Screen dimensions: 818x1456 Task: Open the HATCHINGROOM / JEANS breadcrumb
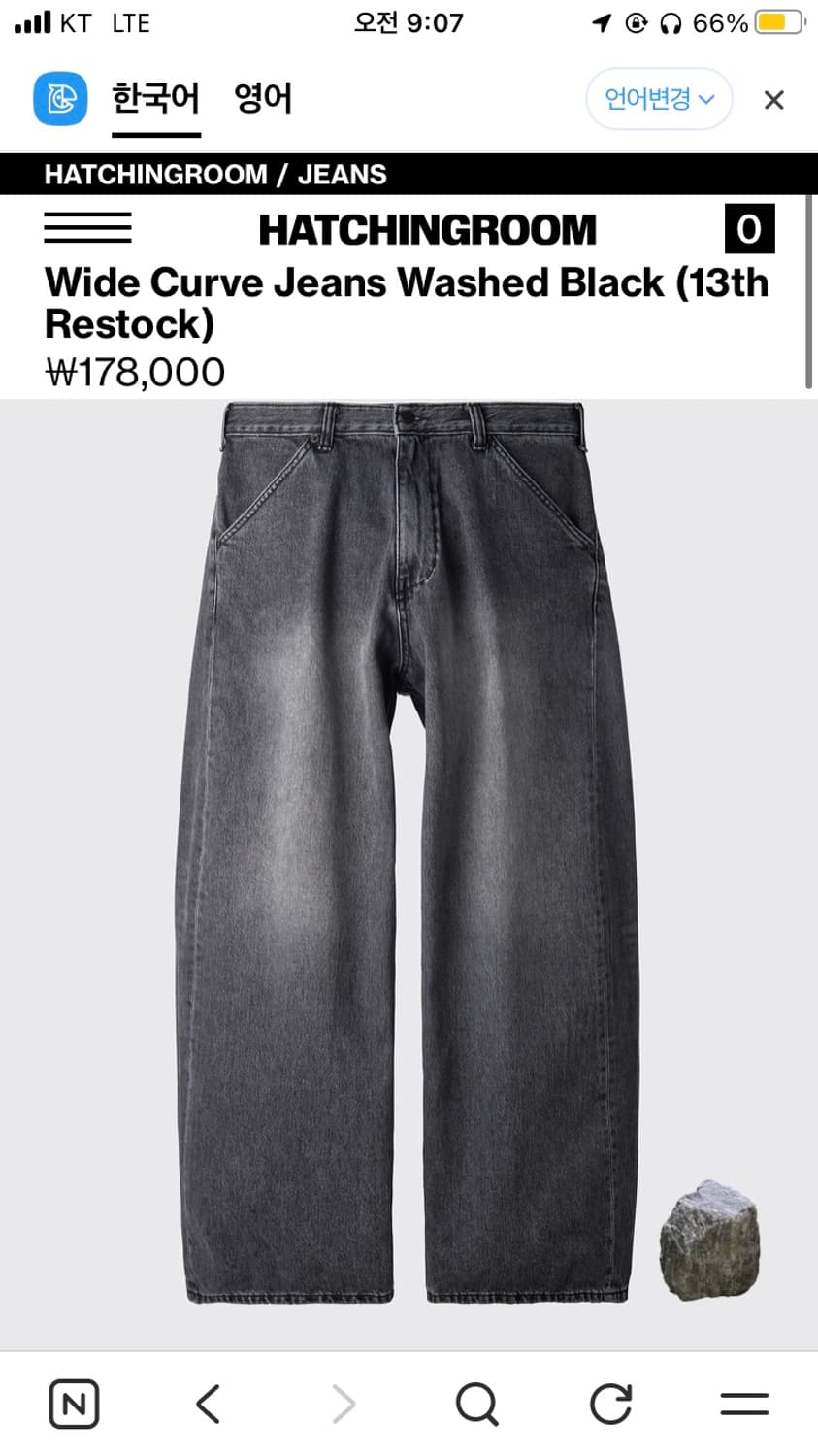coord(215,175)
